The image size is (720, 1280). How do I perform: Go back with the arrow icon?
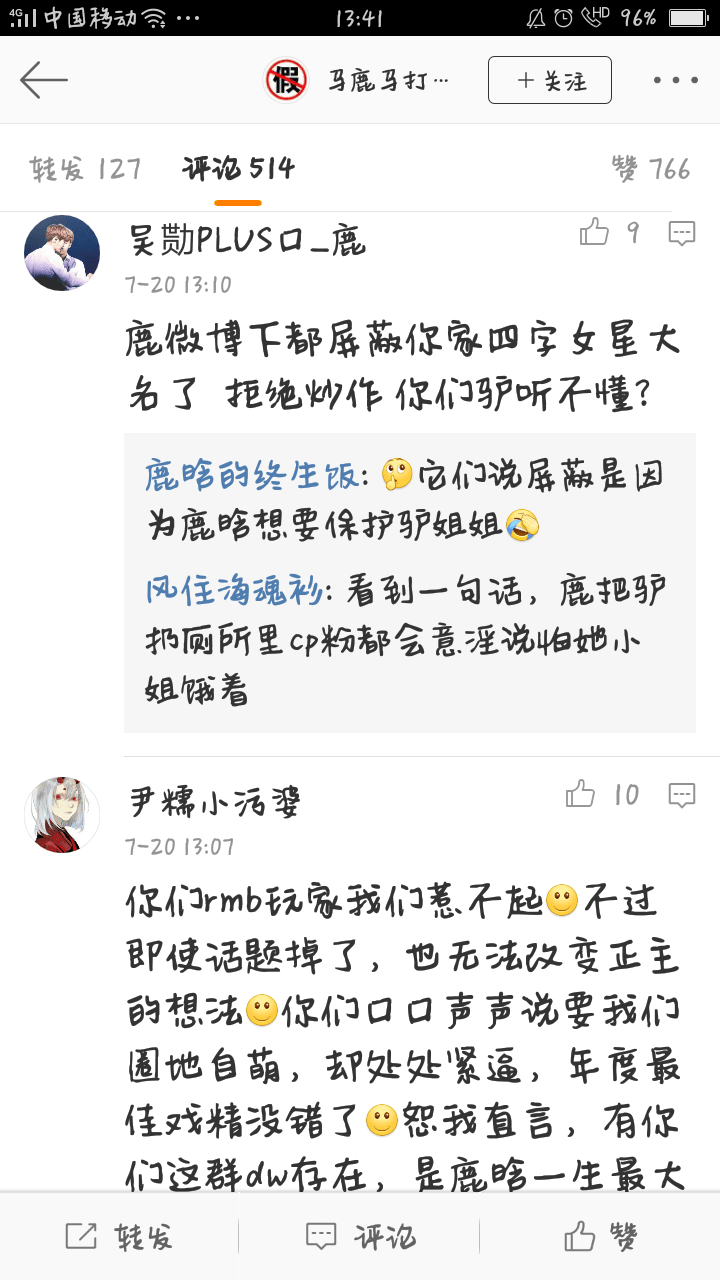pyautogui.click(x=44, y=80)
